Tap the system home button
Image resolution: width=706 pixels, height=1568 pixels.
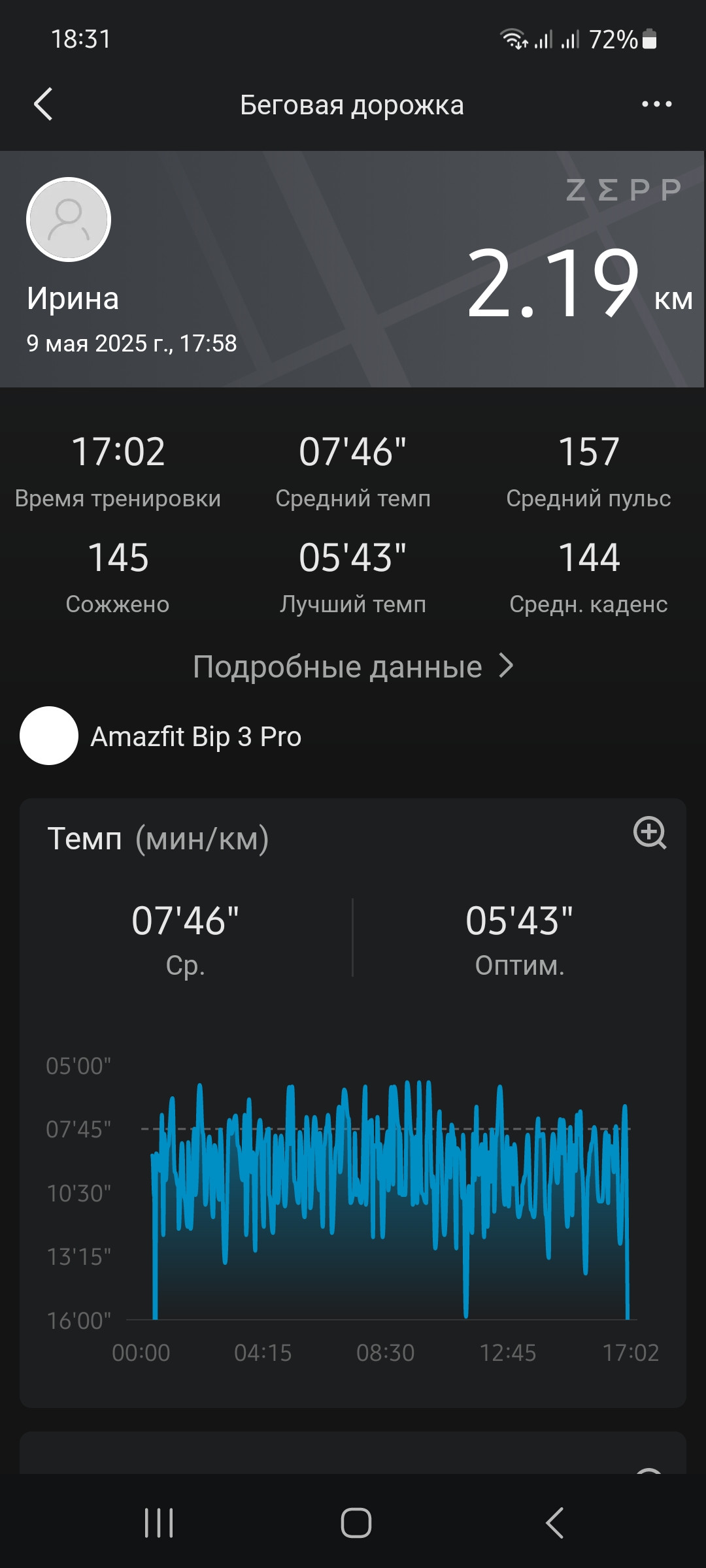click(x=356, y=1523)
